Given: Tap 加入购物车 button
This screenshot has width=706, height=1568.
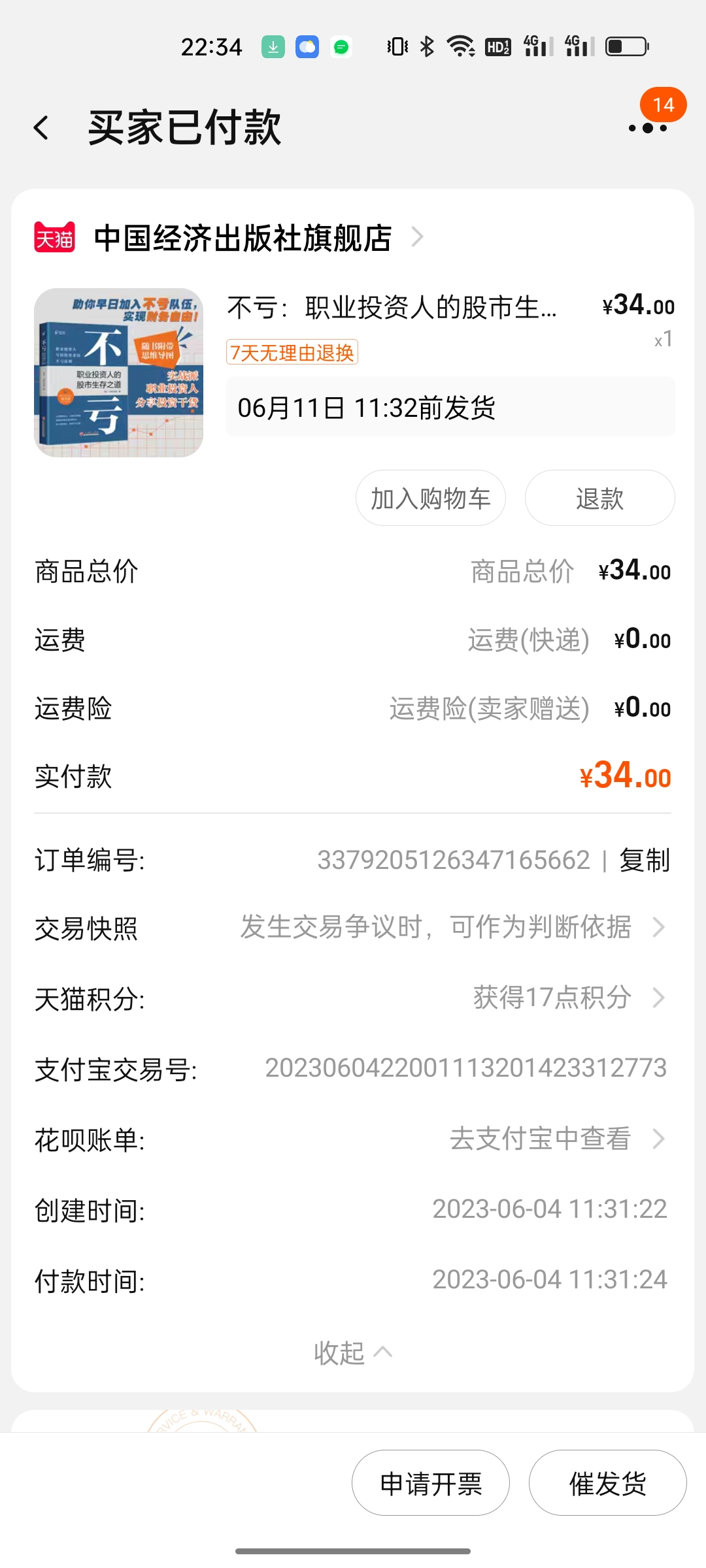Looking at the screenshot, I should coord(430,498).
